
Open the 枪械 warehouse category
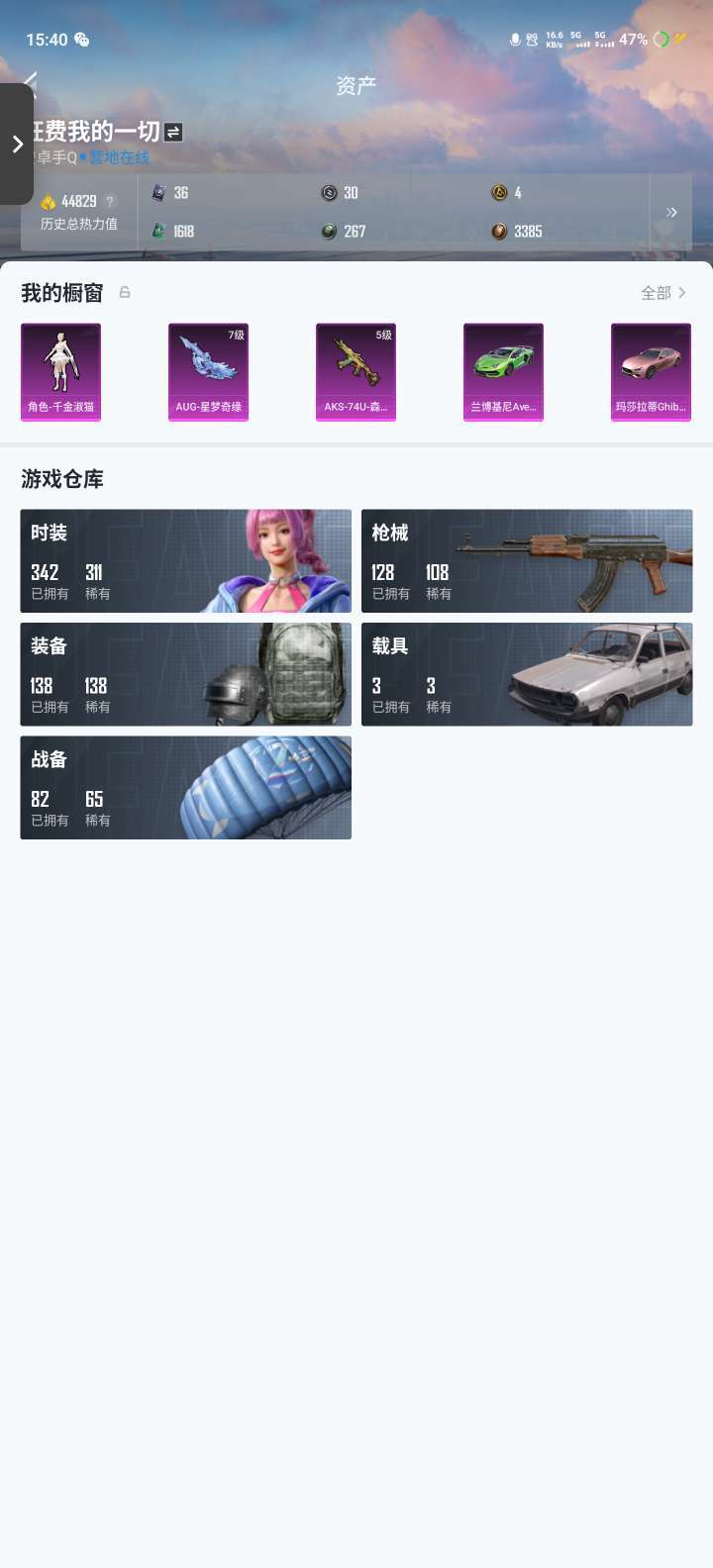click(527, 560)
